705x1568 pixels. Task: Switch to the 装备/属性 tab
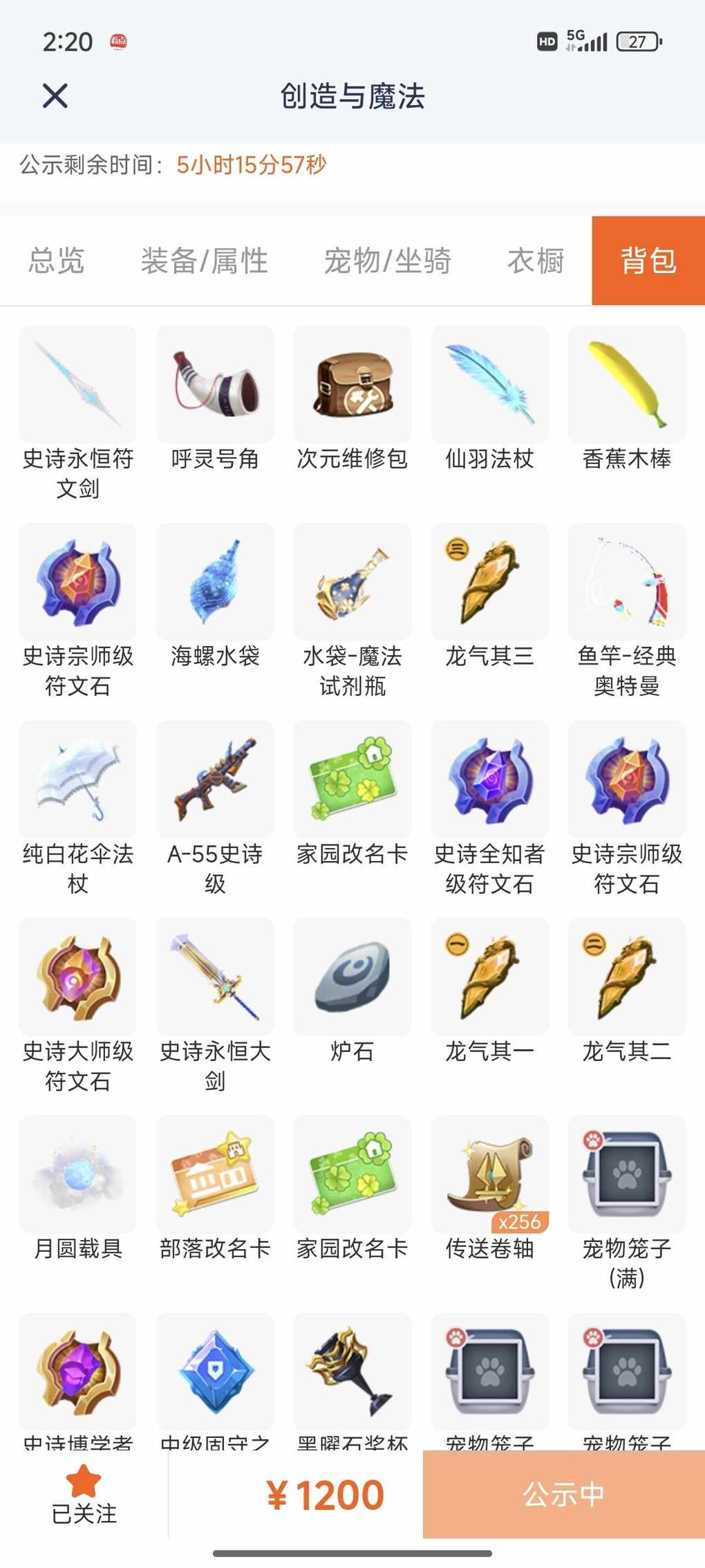(205, 261)
